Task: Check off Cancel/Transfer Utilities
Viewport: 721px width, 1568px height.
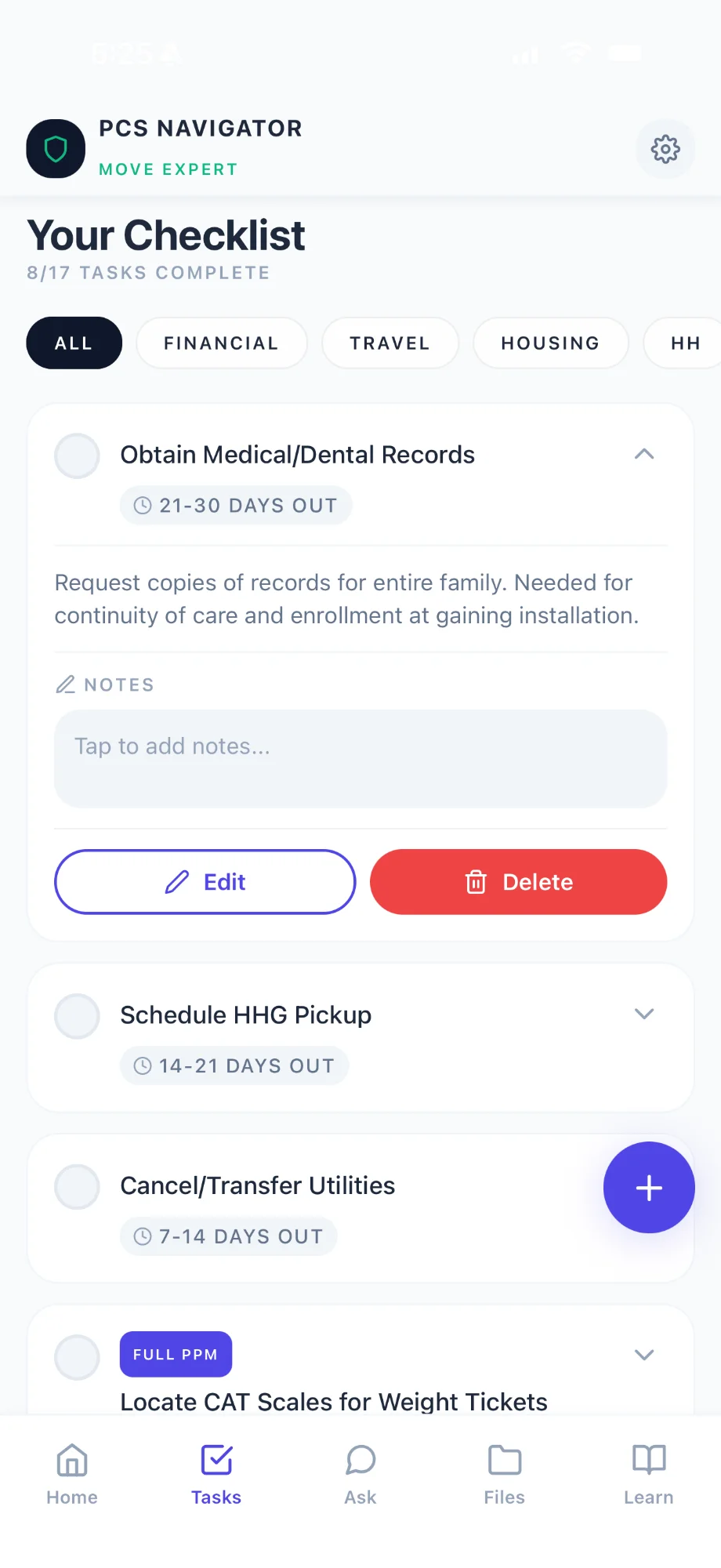Action: coord(76,1186)
